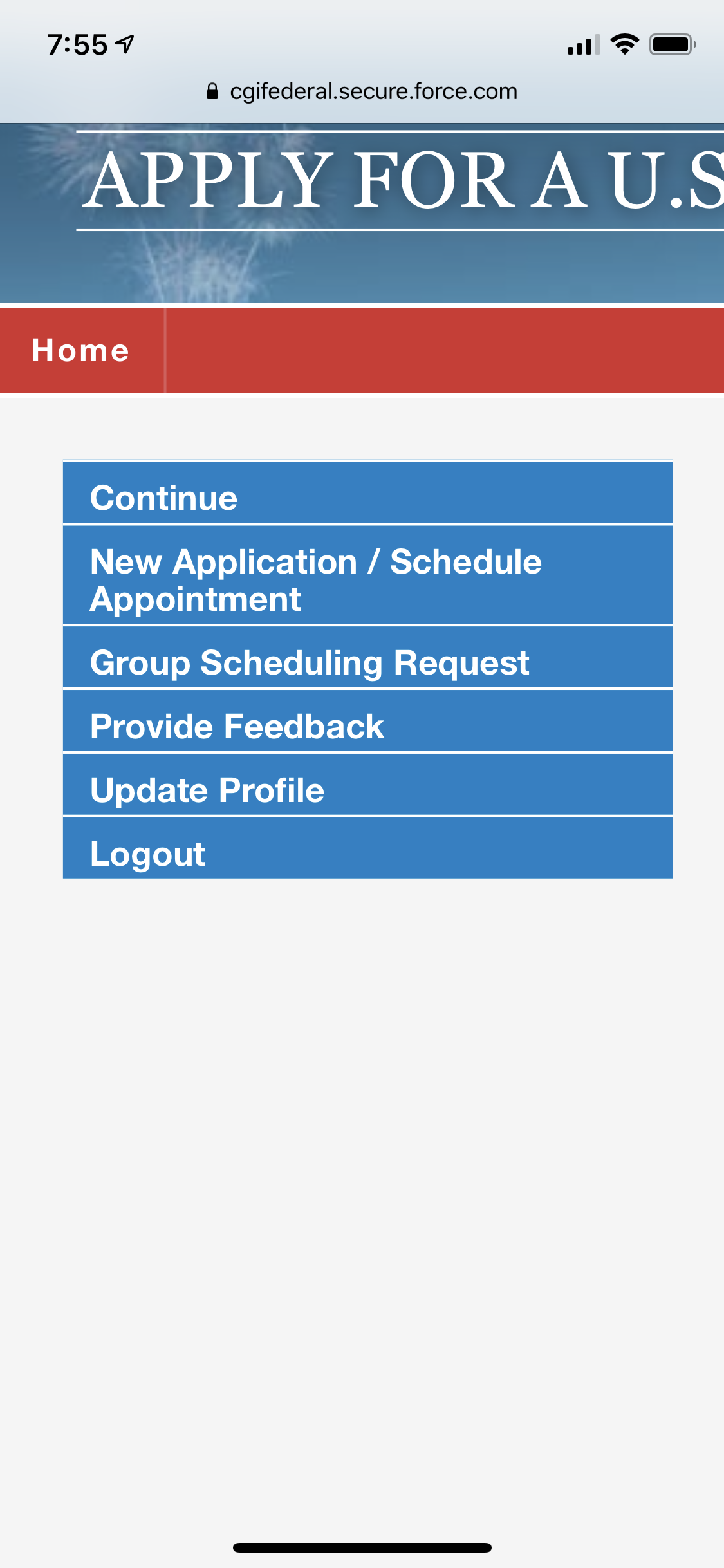Open Update Profile
The height and width of the screenshot is (1568, 724).
(x=367, y=785)
